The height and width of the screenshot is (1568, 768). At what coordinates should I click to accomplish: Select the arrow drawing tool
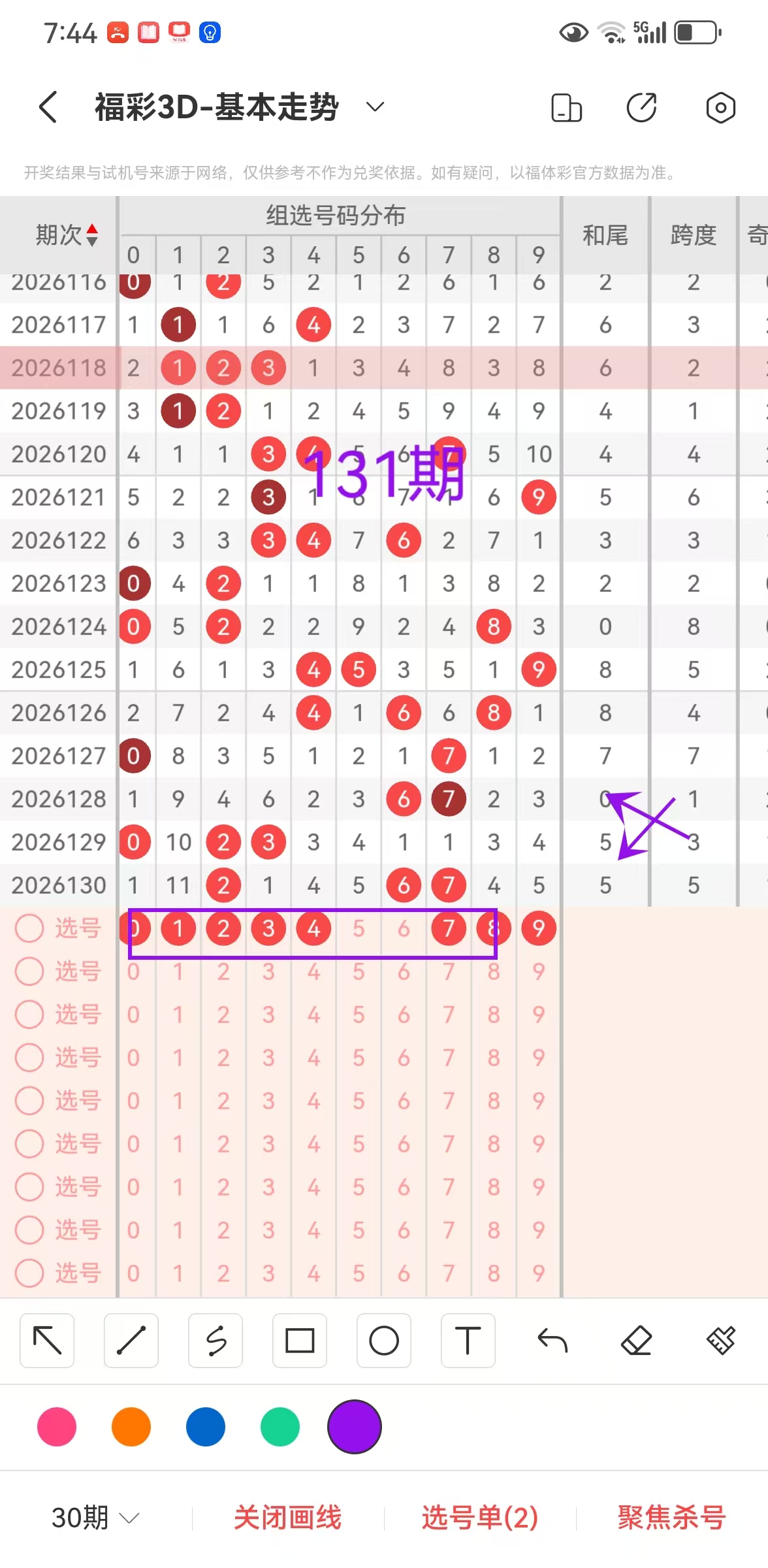tap(47, 1341)
